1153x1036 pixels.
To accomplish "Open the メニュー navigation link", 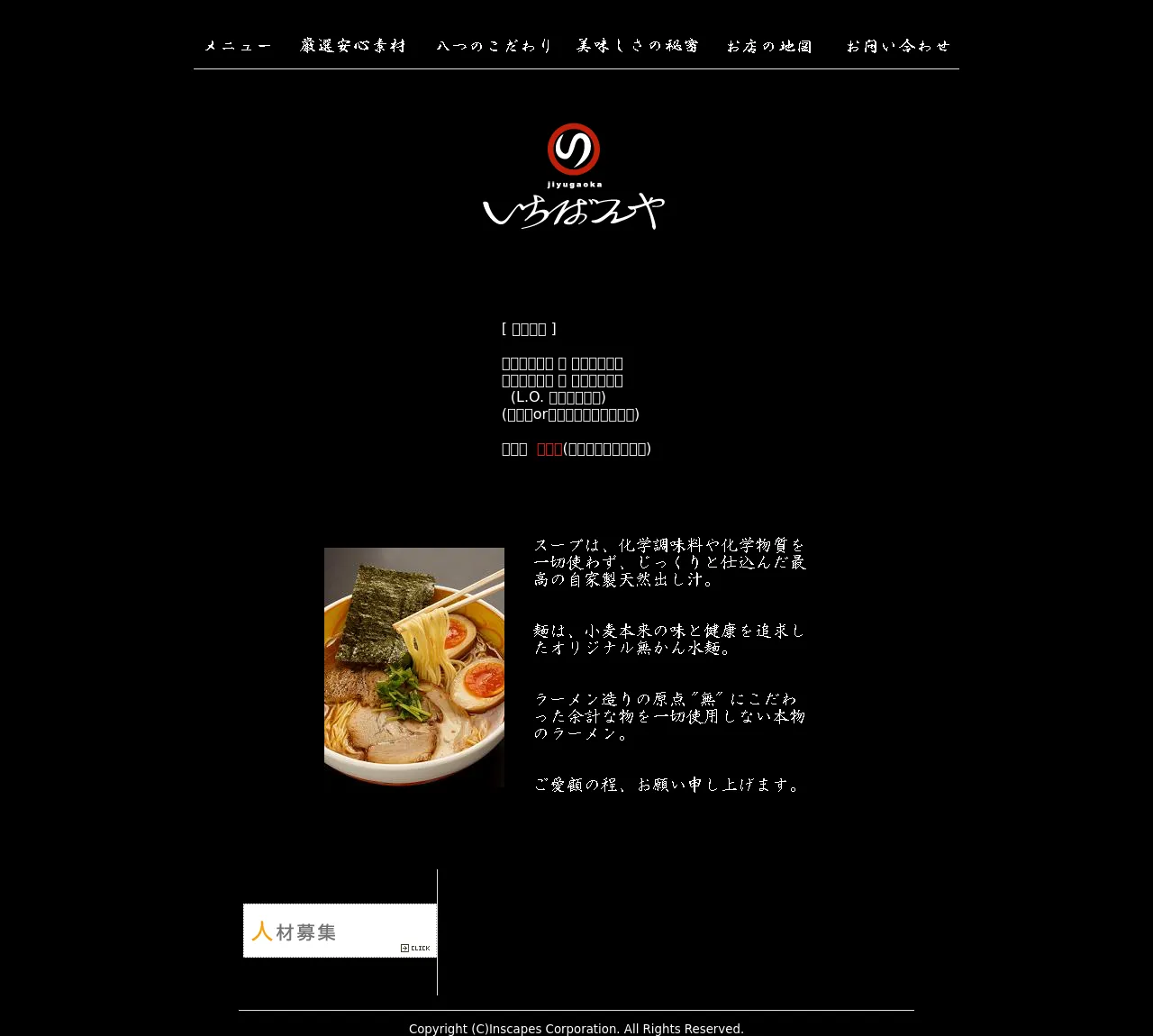I will pyautogui.click(x=238, y=46).
